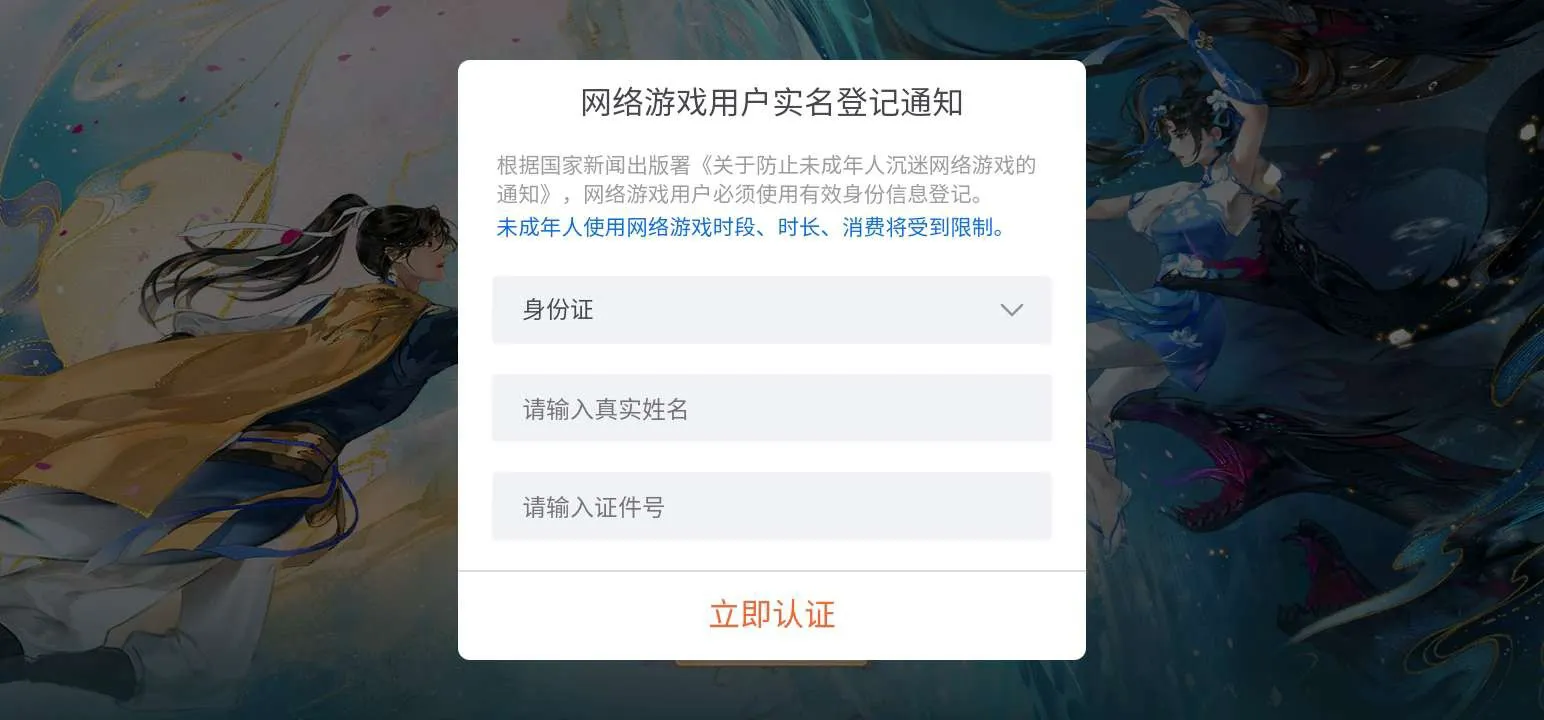Tap the 请输入真实姓名 name field

point(771,408)
